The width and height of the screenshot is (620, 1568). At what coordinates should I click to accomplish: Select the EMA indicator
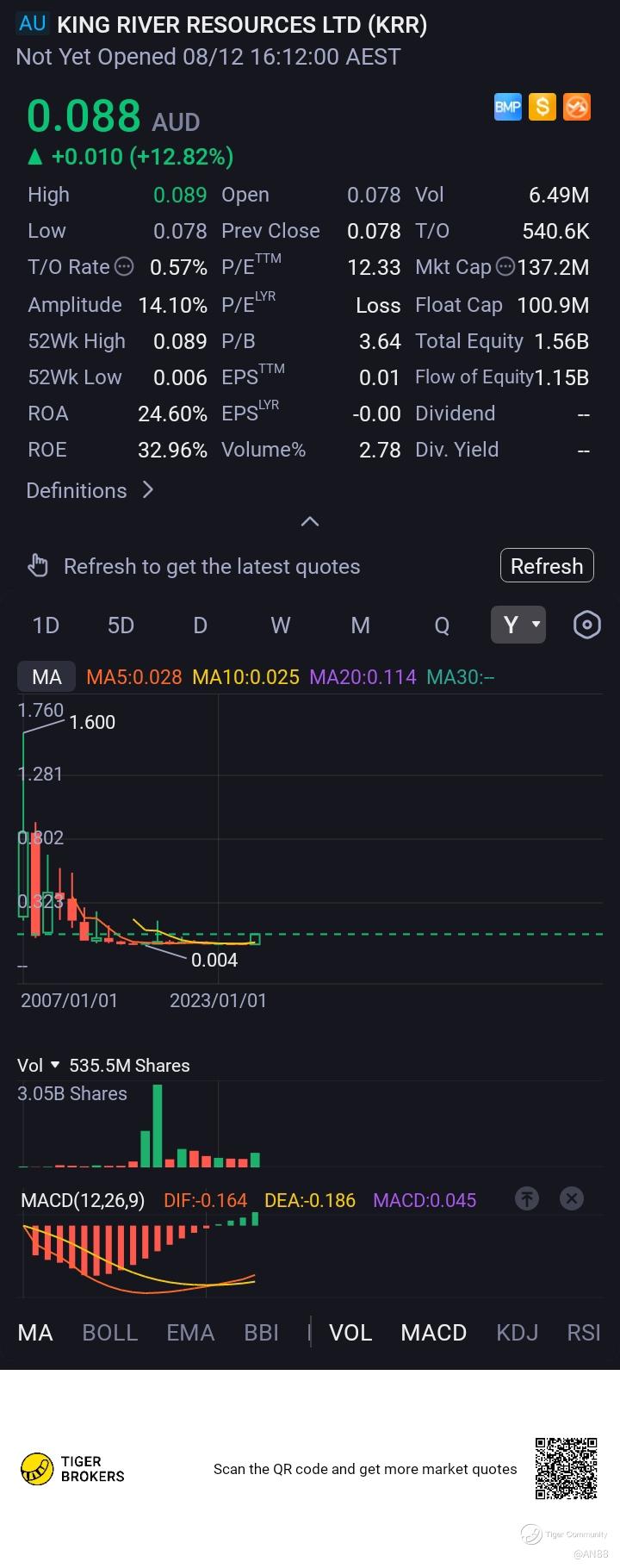tap(190, 1333)
